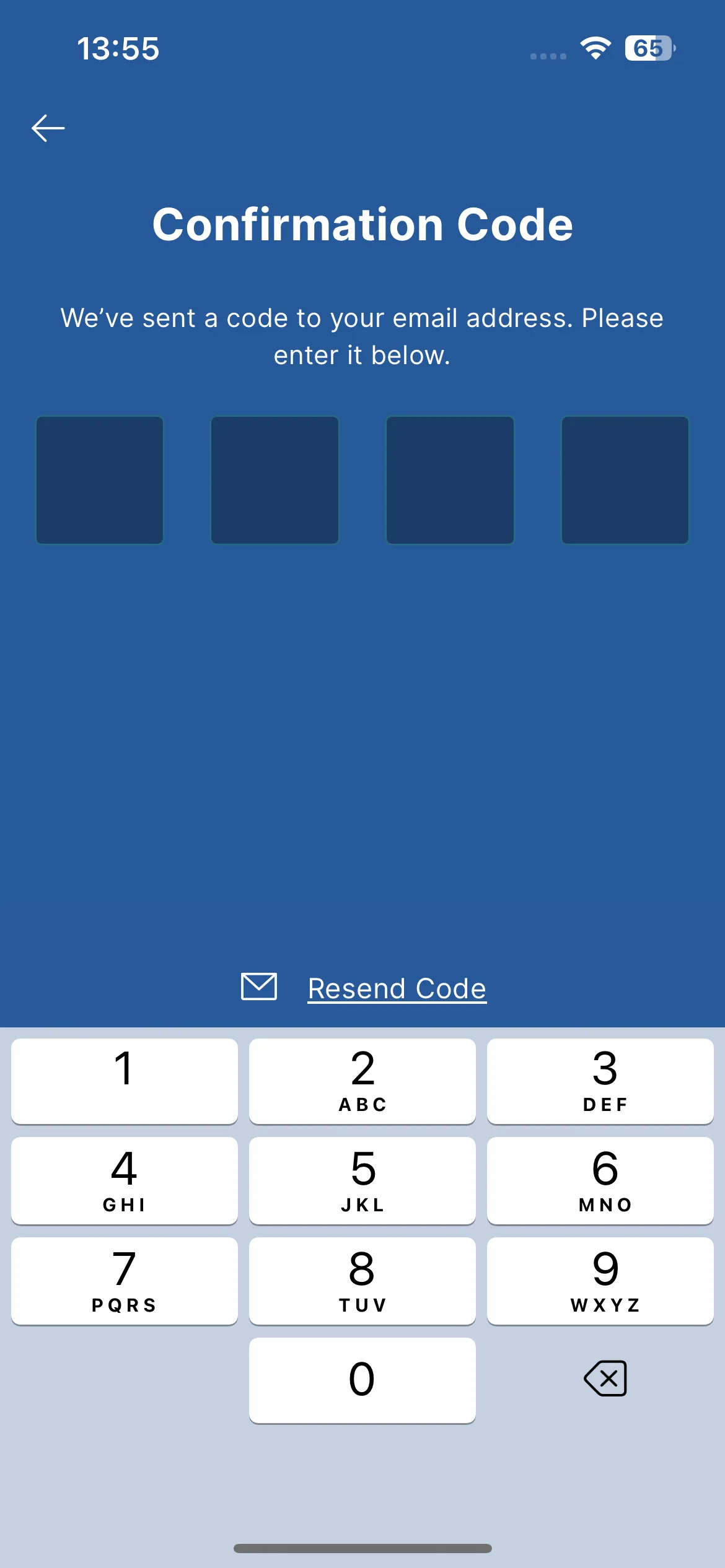Enter digit 5 on the keypad
Screen dimensions: 725x1568
coord(362,1180)
